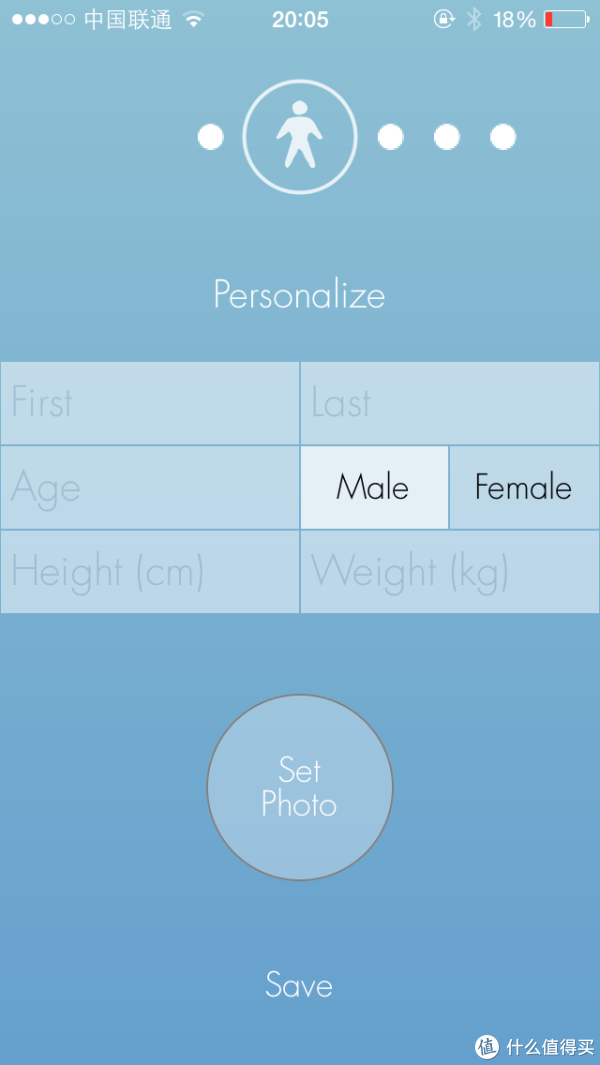Save the personalize profile

click(299, 984)
